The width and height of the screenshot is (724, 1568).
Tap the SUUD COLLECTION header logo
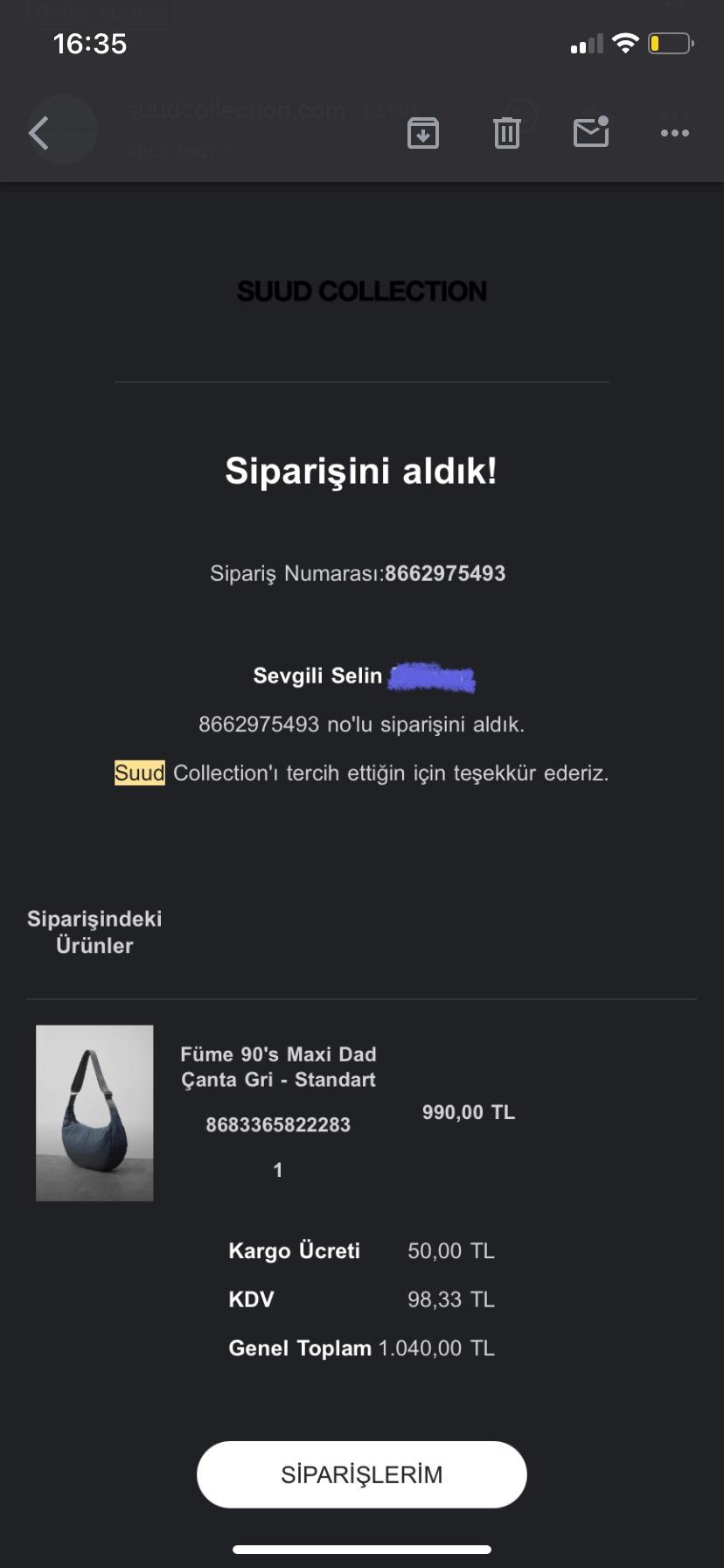tap(361, 290)
